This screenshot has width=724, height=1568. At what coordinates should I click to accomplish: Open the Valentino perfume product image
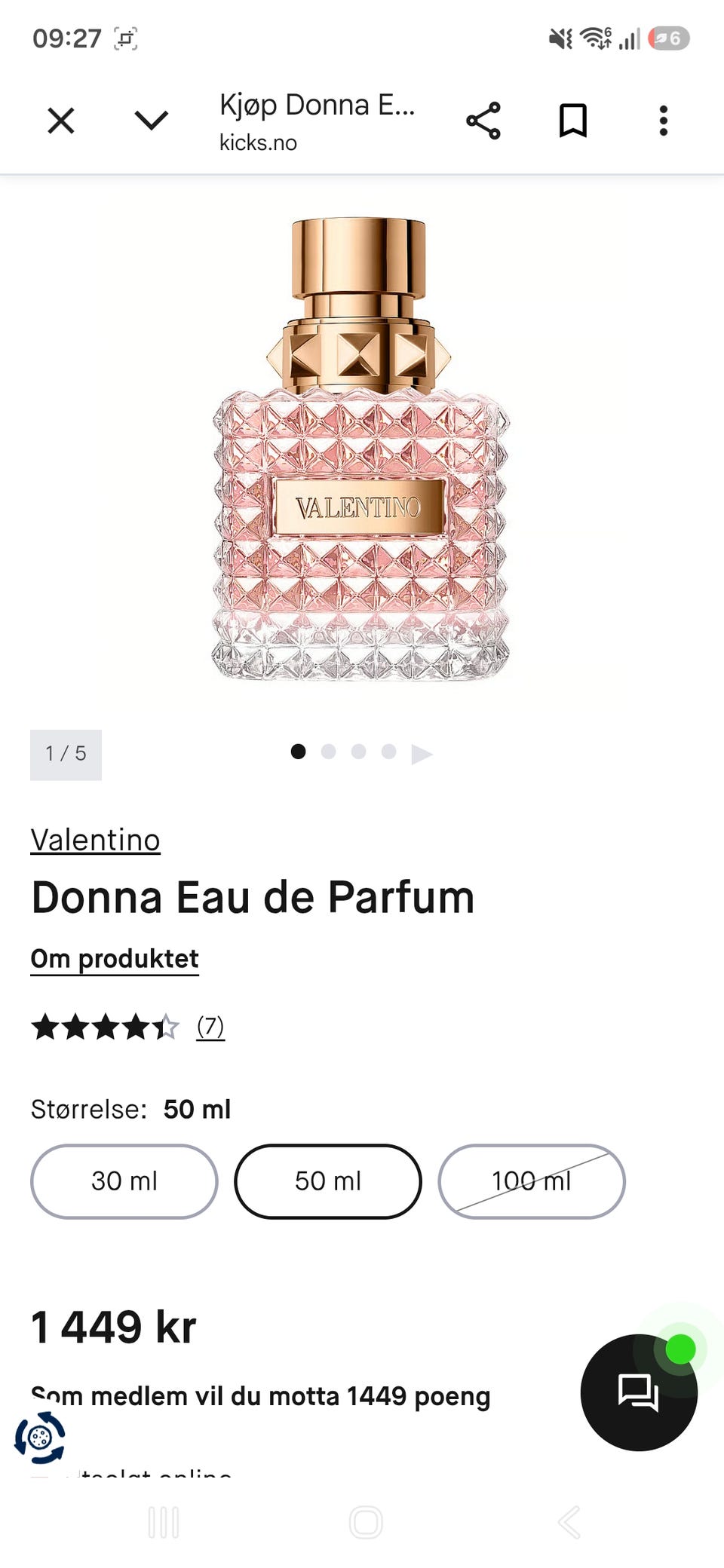click(360, 449)
